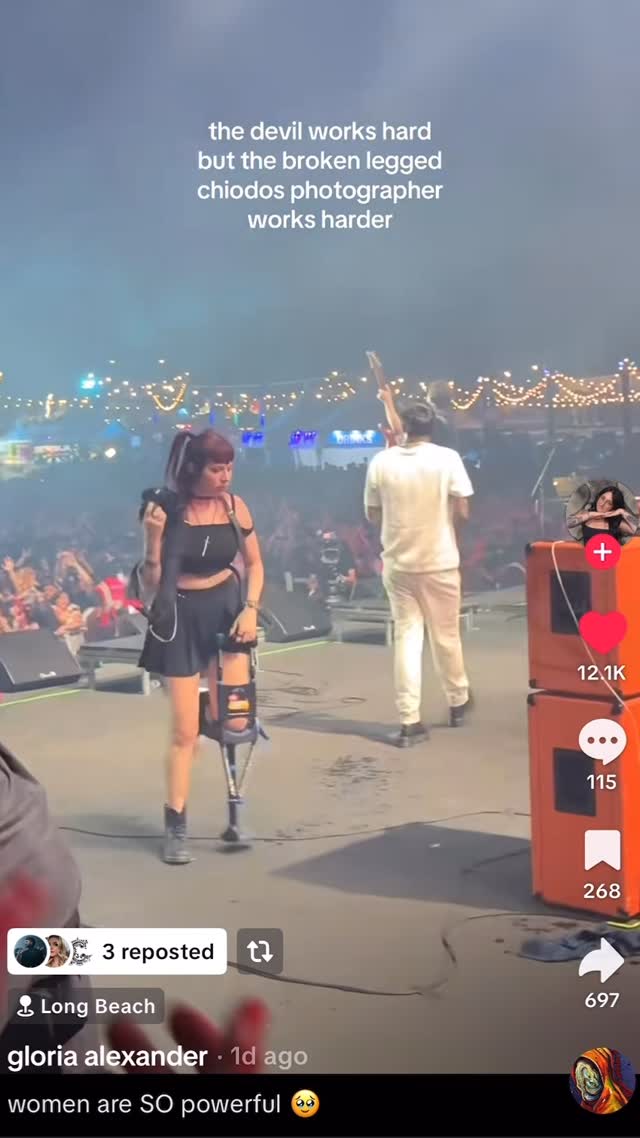Open the 115 comments

(x=602, y=742)
